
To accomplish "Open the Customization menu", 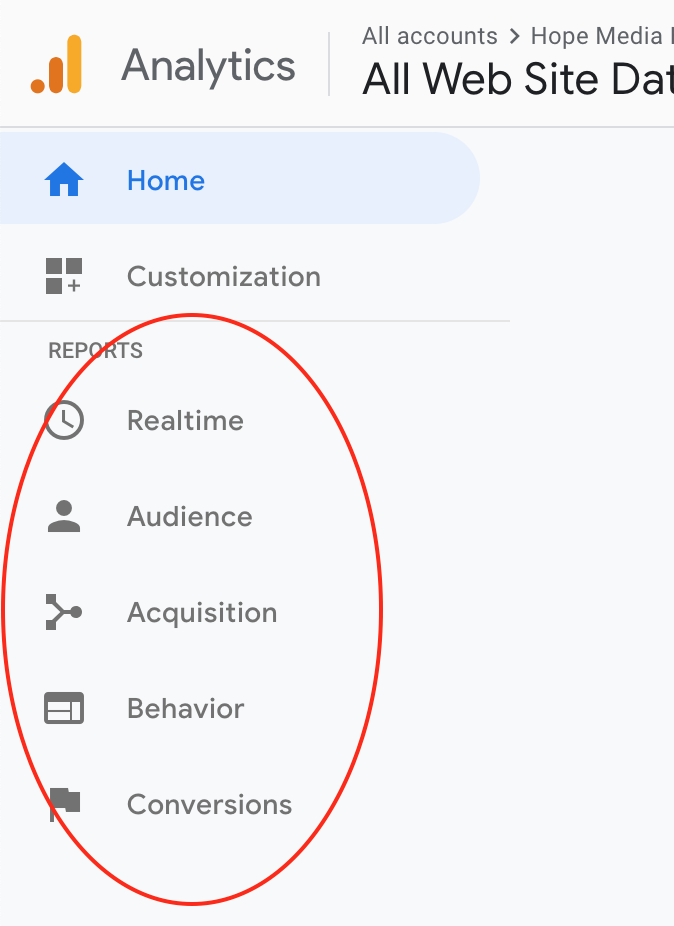I will click(223, 277).
